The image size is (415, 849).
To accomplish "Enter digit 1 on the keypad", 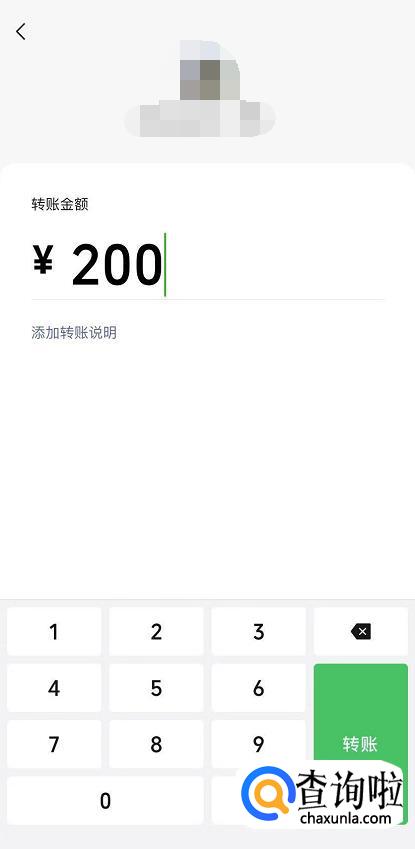I will coord(54,631).
